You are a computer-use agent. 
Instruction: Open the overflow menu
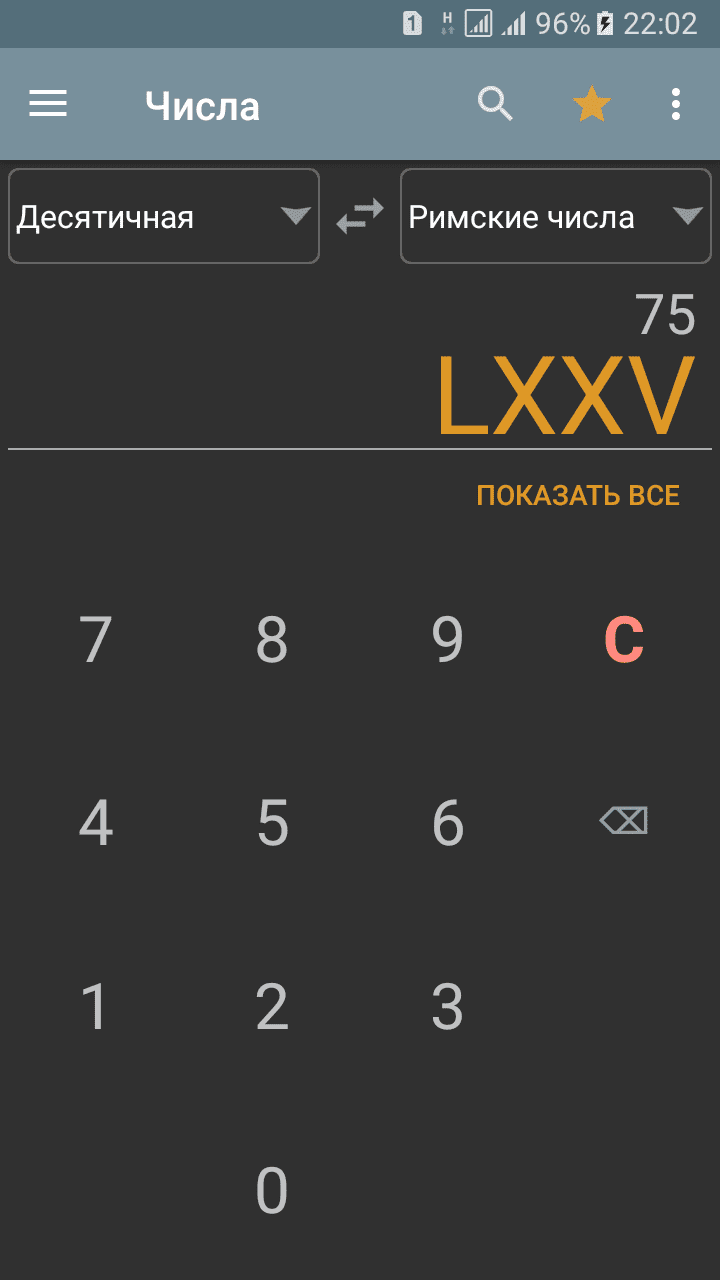click(676, 104)
